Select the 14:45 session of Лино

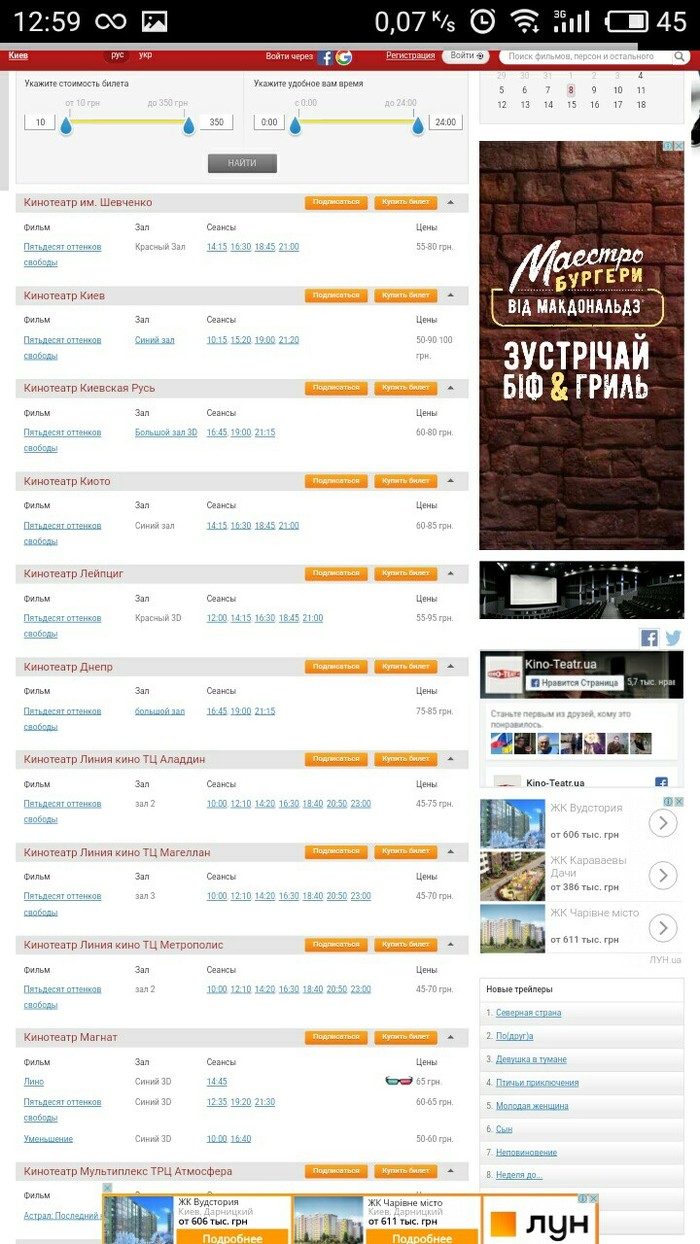point(216,1082)
